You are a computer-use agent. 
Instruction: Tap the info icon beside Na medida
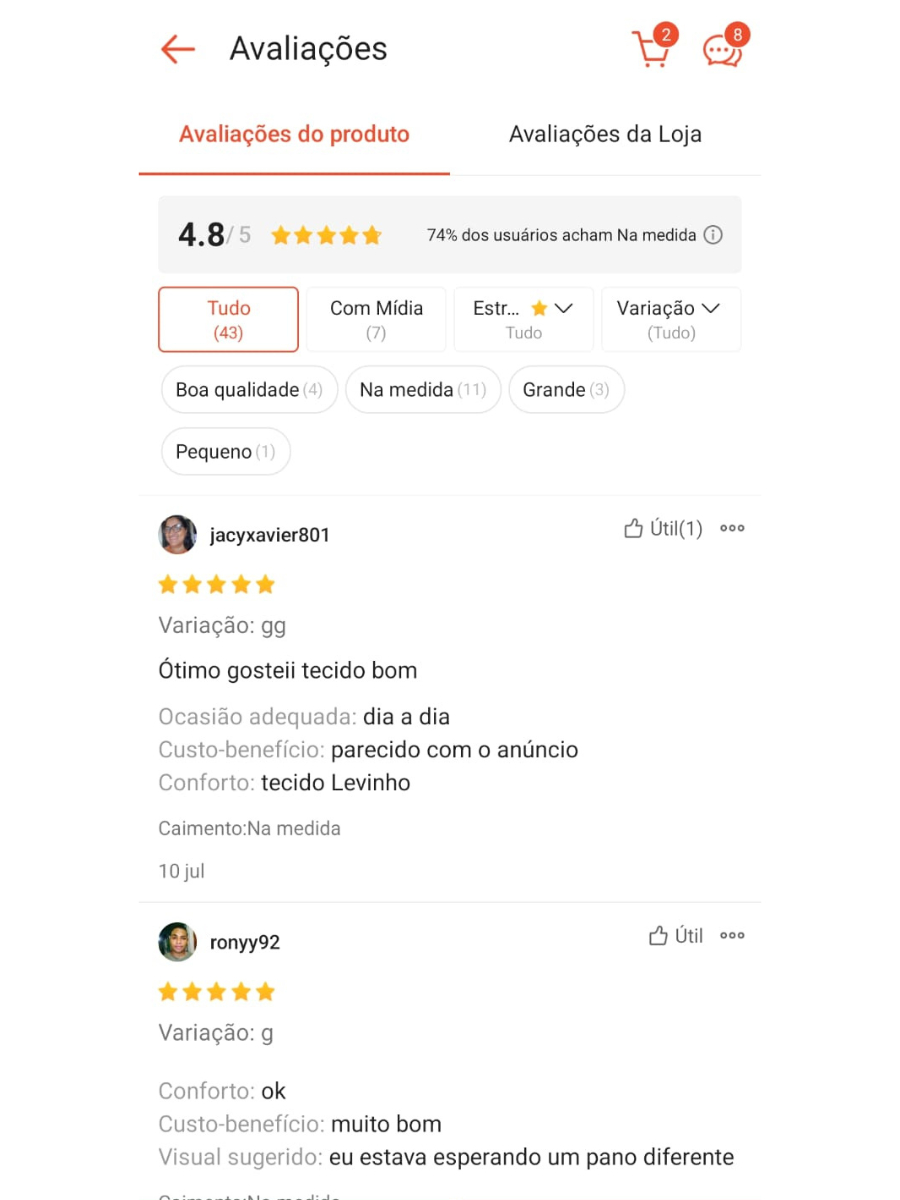pyautogui.click(x=713, y=235)
